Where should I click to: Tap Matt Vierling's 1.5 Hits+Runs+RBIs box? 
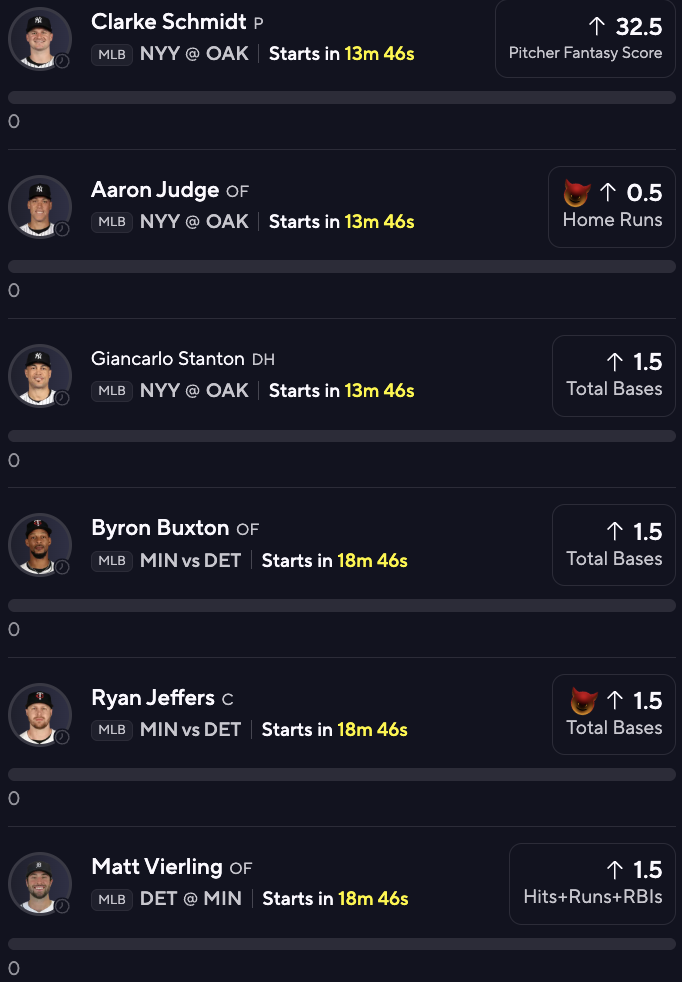tap(592, 883)
